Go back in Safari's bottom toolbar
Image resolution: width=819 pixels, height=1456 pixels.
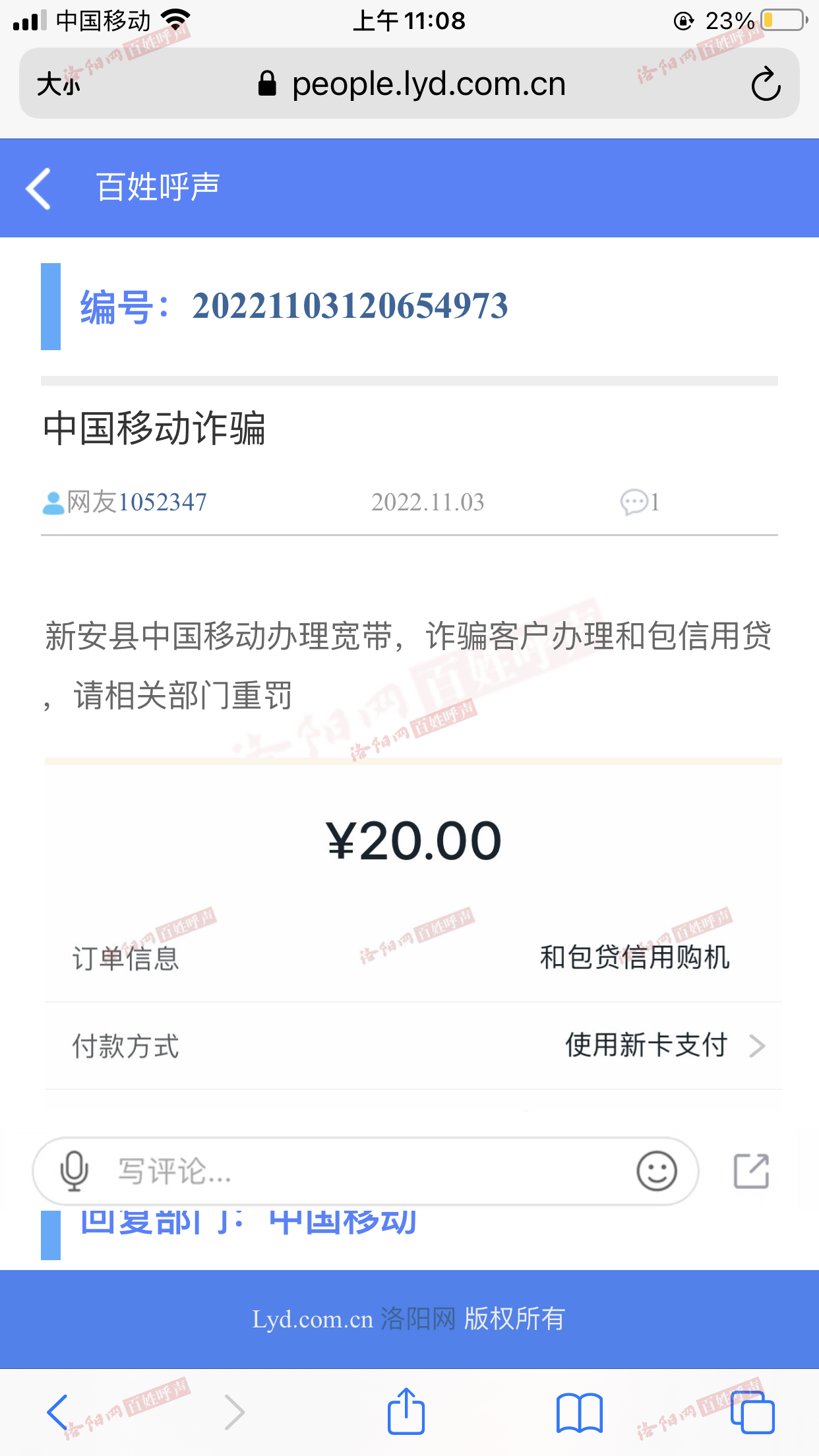(58, 1412)
